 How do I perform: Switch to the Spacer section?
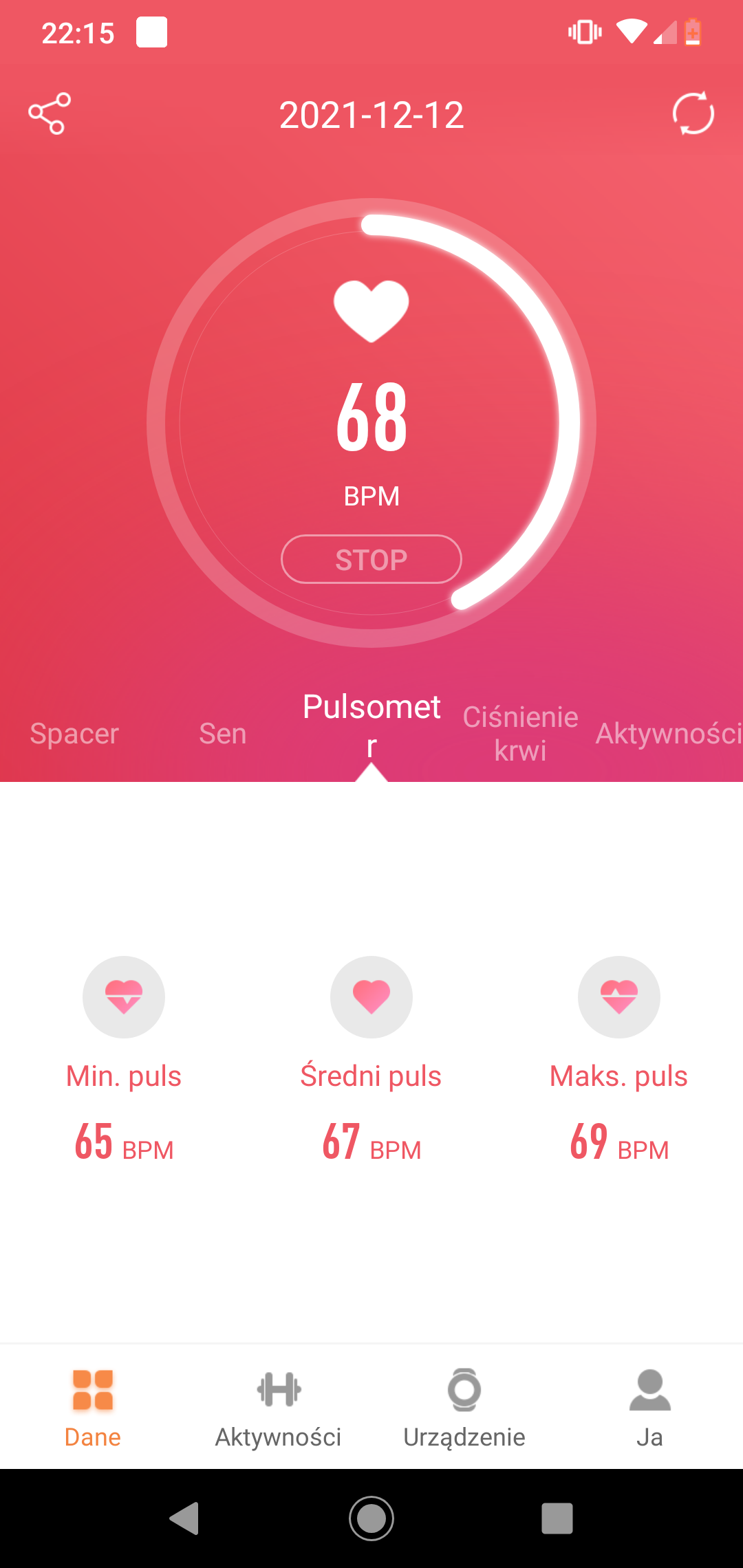[74, 734]
